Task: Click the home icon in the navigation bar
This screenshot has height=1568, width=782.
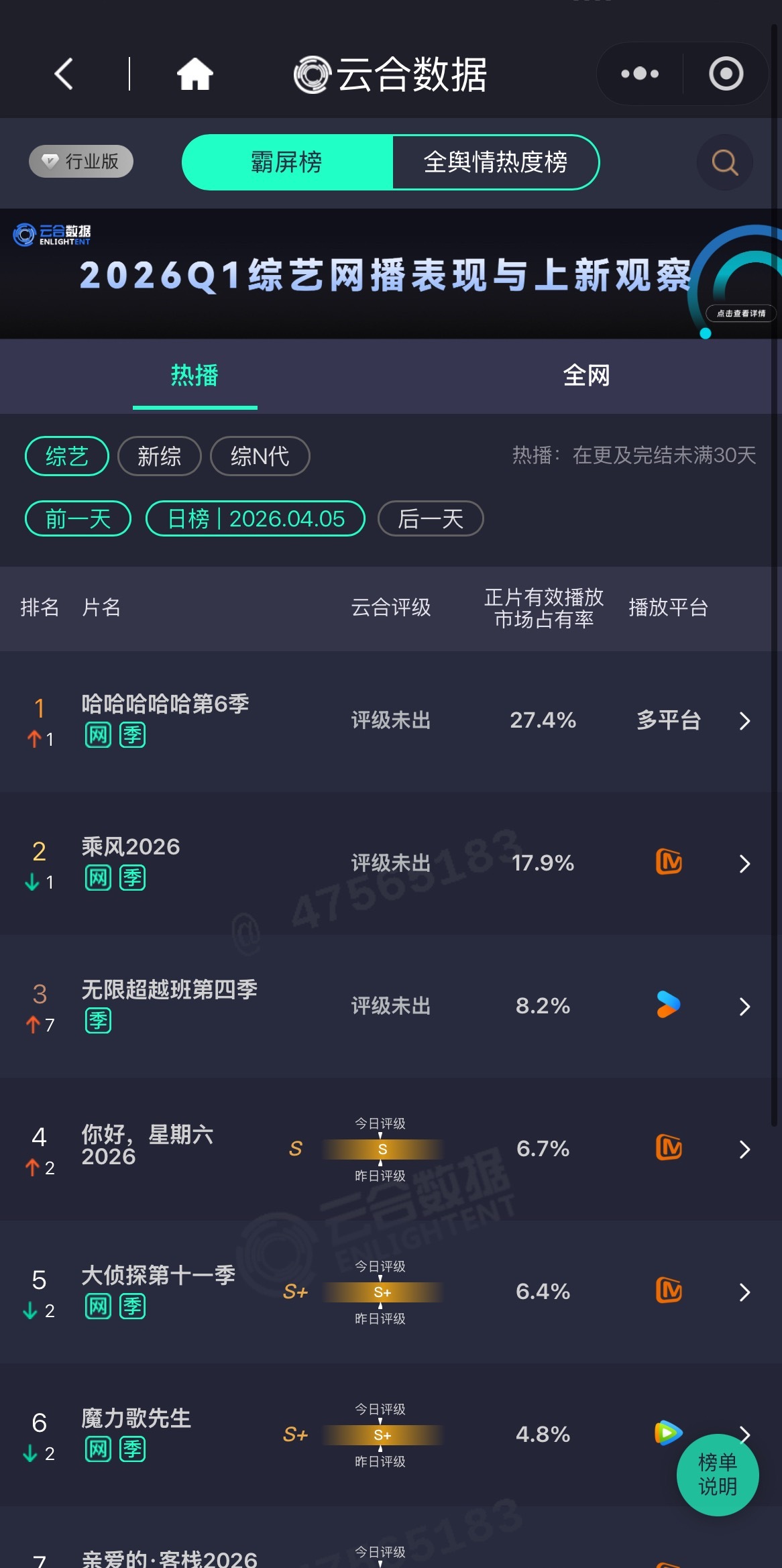Action: (x=195, y=74)
